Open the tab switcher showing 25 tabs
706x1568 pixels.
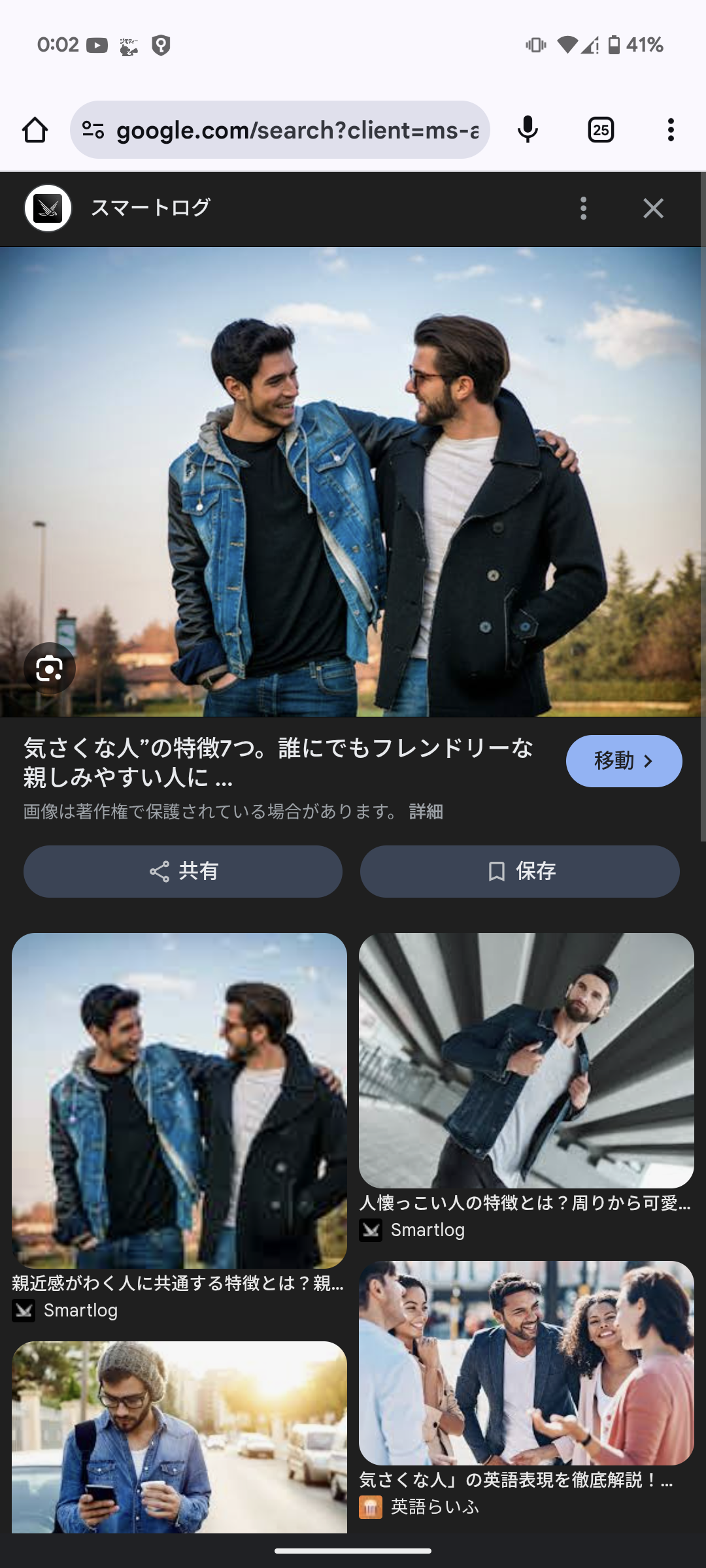(601, 130)
